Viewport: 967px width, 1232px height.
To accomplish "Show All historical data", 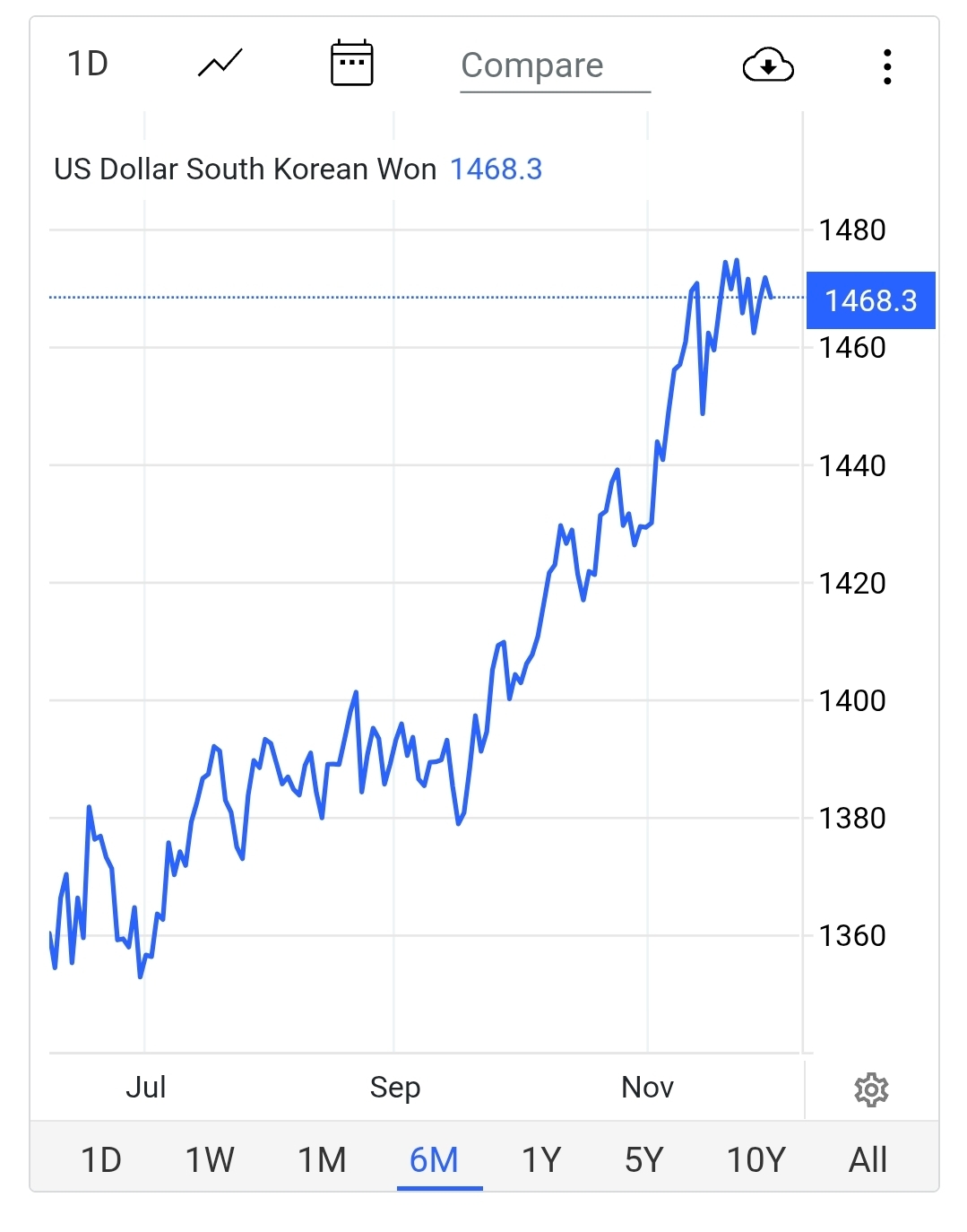I will pos(868,1160).
